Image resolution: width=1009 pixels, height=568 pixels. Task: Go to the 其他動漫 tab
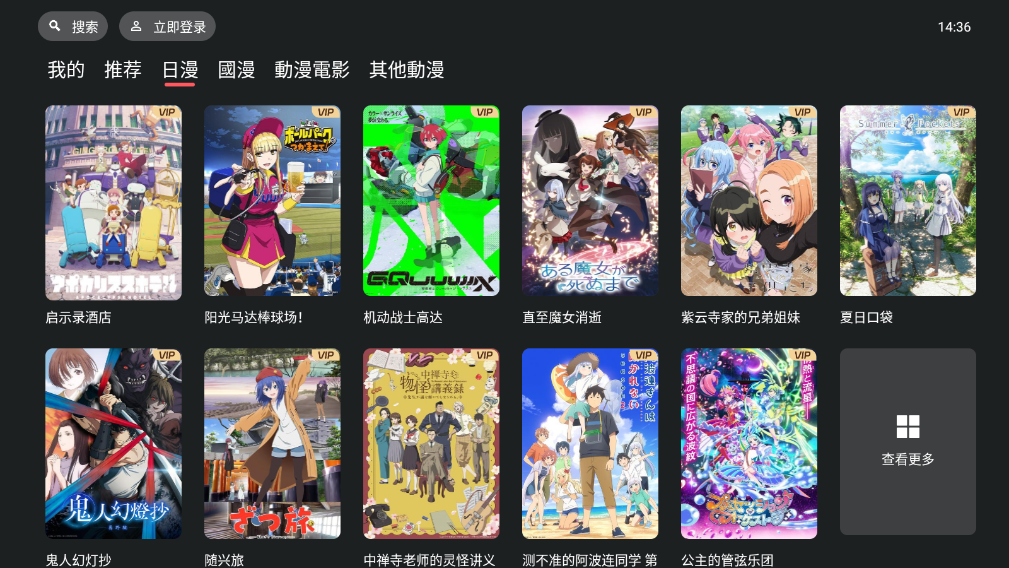click(x=406, y=70)
